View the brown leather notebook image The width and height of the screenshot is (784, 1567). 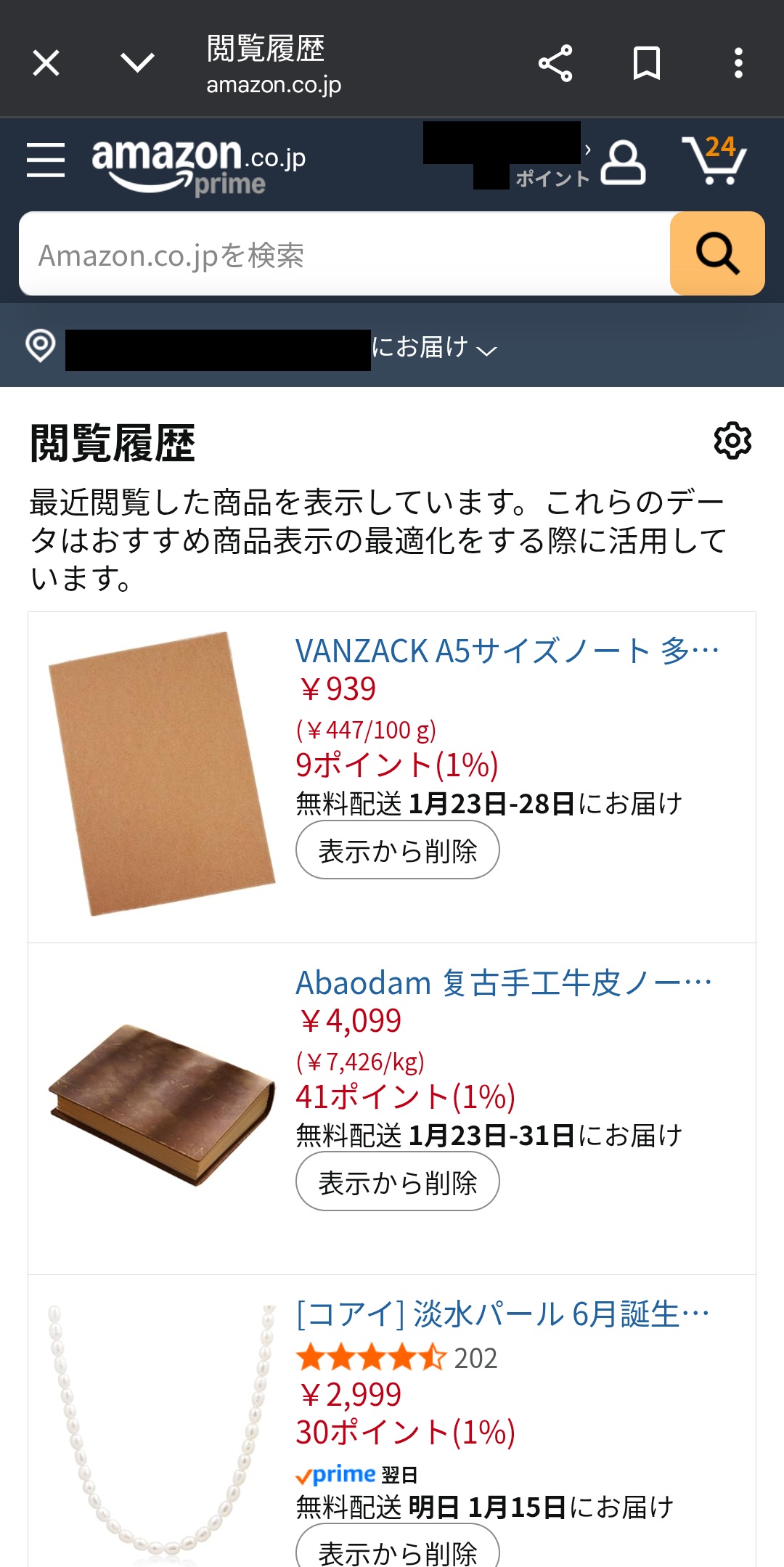(x=162, y=1104)
